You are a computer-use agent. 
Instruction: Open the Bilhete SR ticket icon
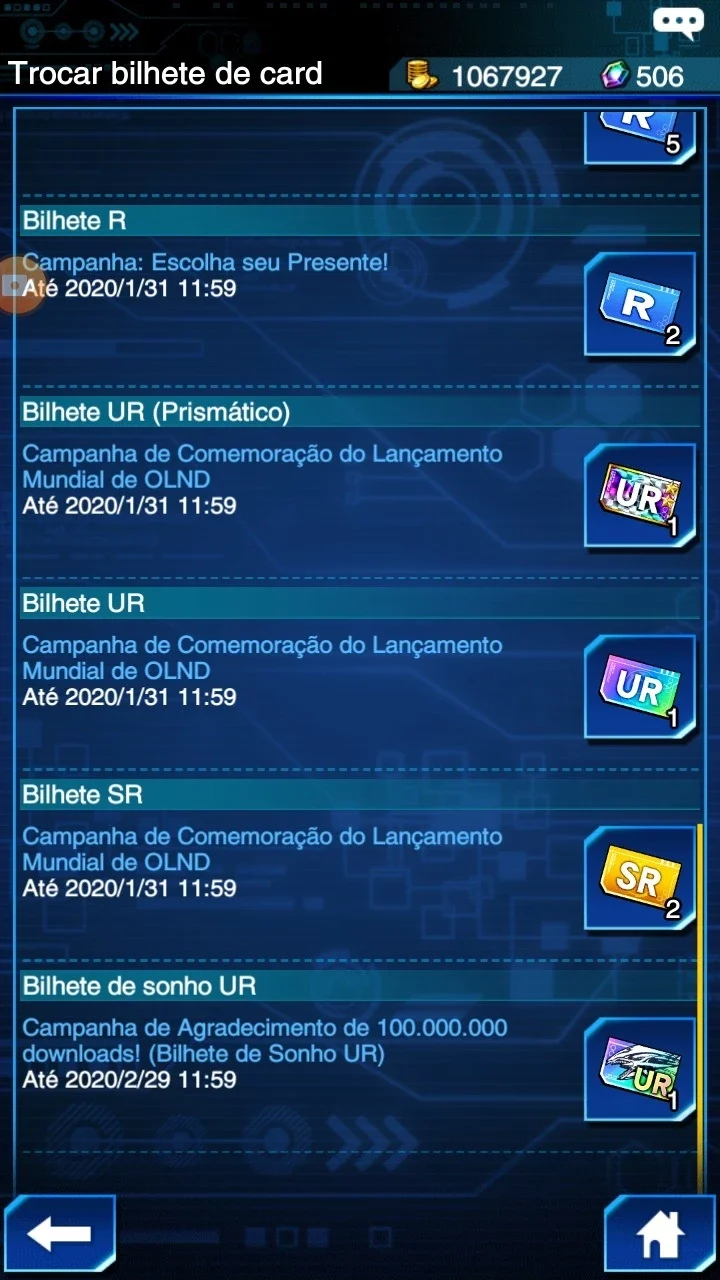click(x=640, y=879)
